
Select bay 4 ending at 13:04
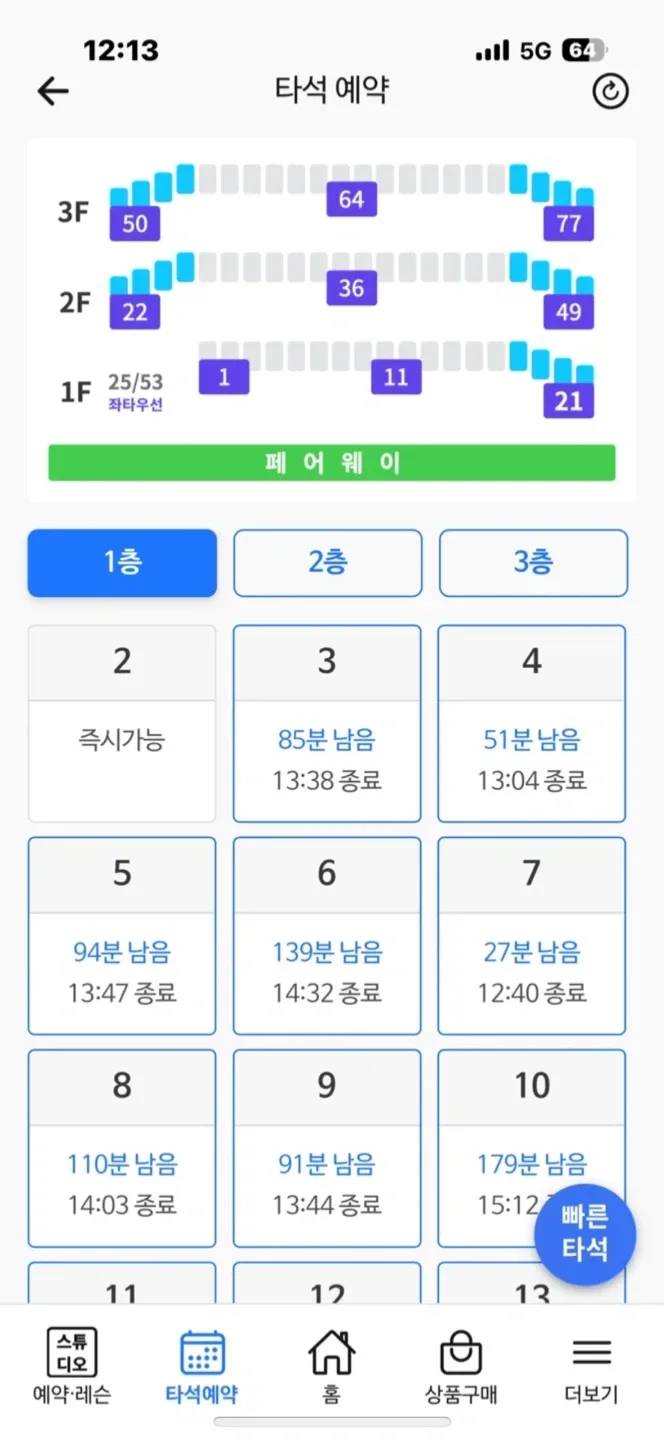532,723
